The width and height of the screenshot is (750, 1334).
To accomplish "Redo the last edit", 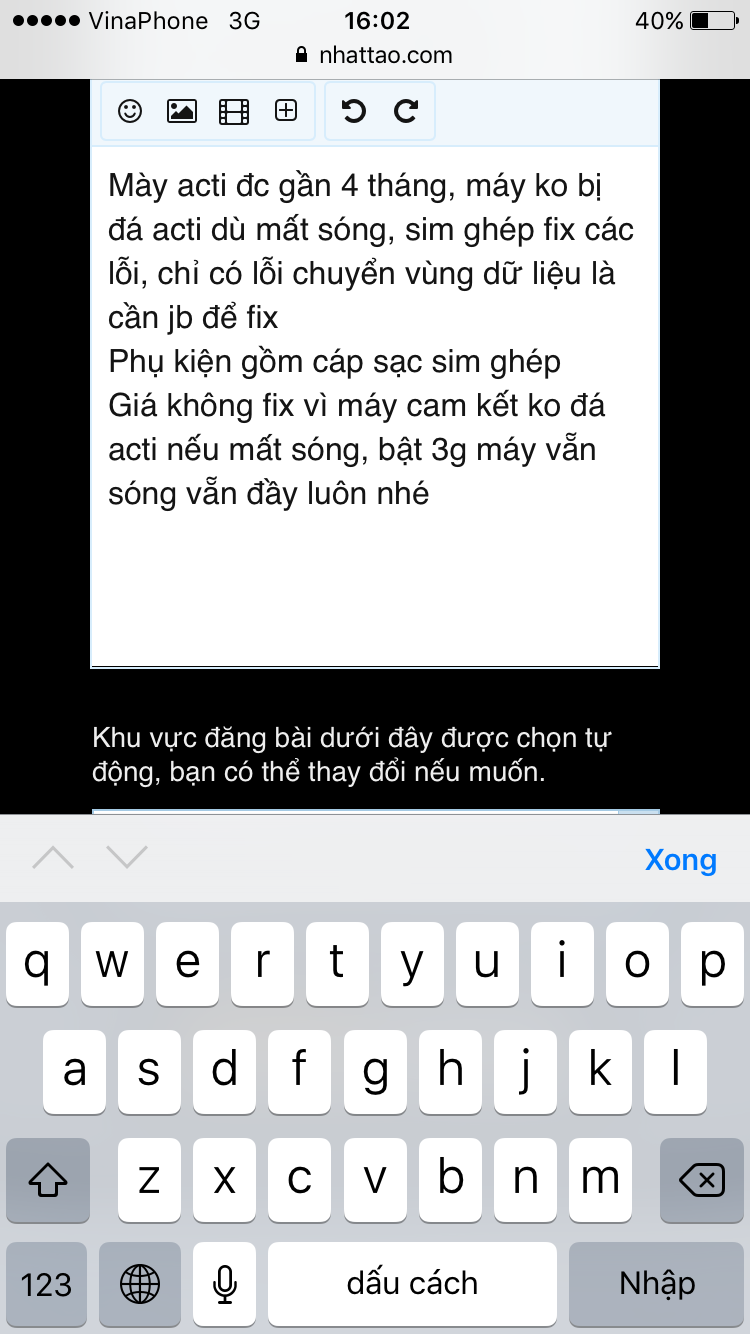I will 405,111.
